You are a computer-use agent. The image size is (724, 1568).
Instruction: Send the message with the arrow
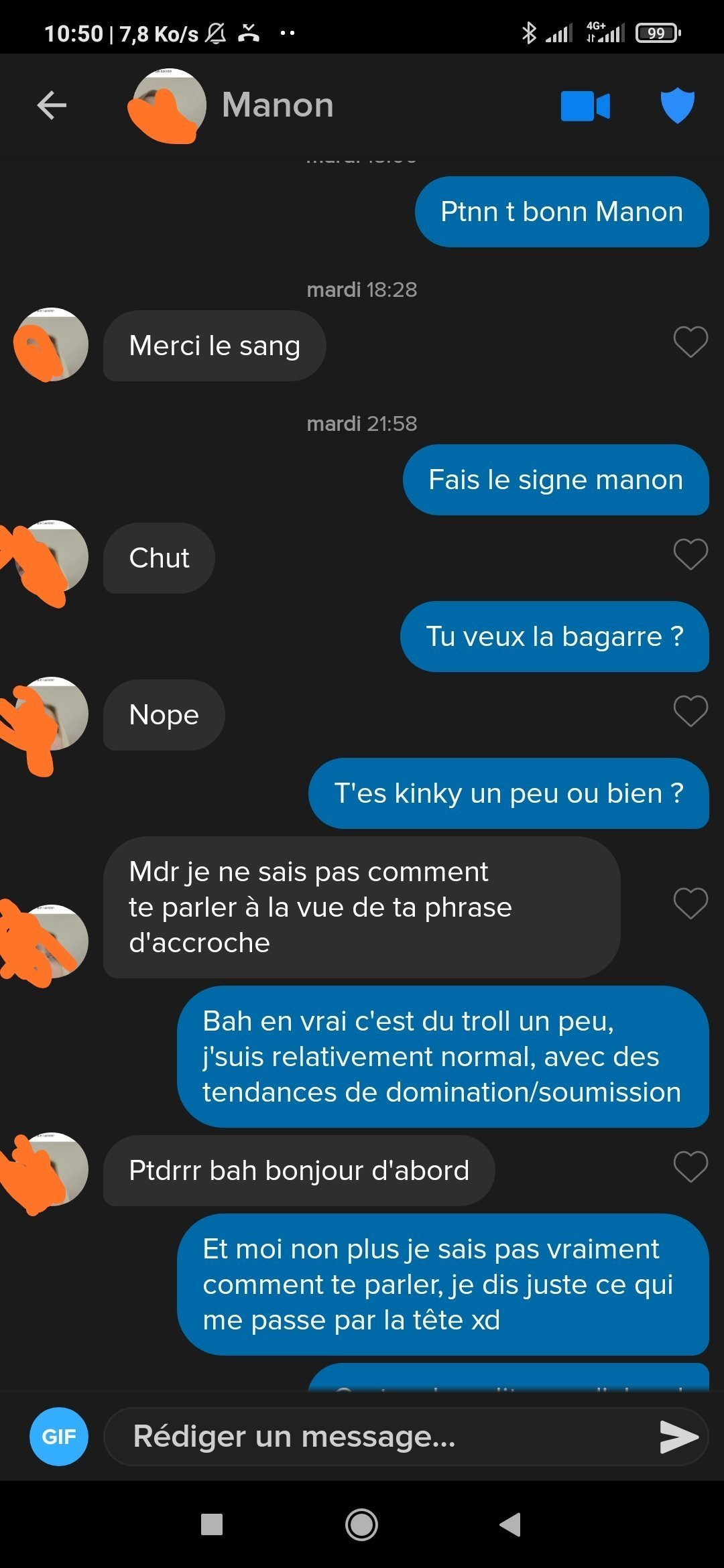(678, 1436)
